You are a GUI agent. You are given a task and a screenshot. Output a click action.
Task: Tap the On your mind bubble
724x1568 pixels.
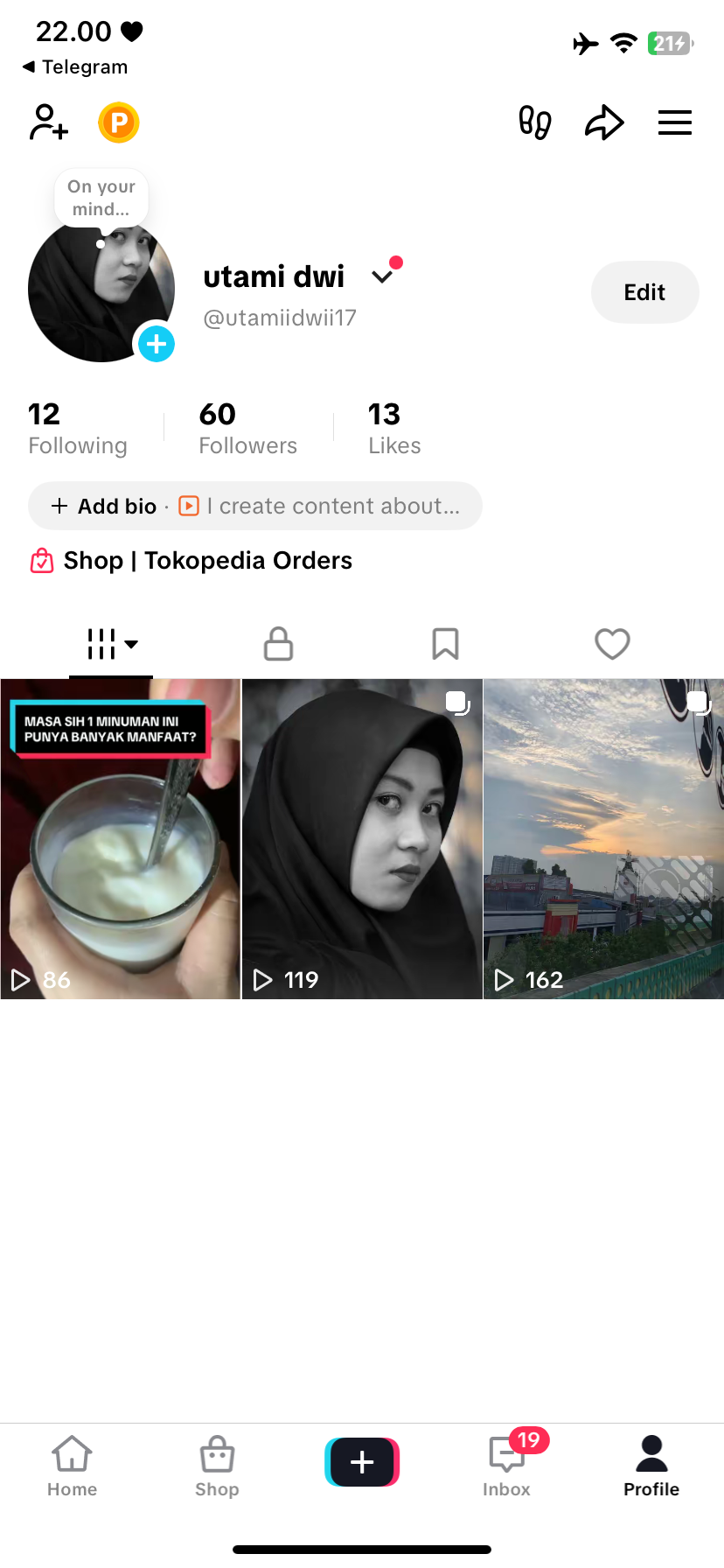tap(101, 198)
